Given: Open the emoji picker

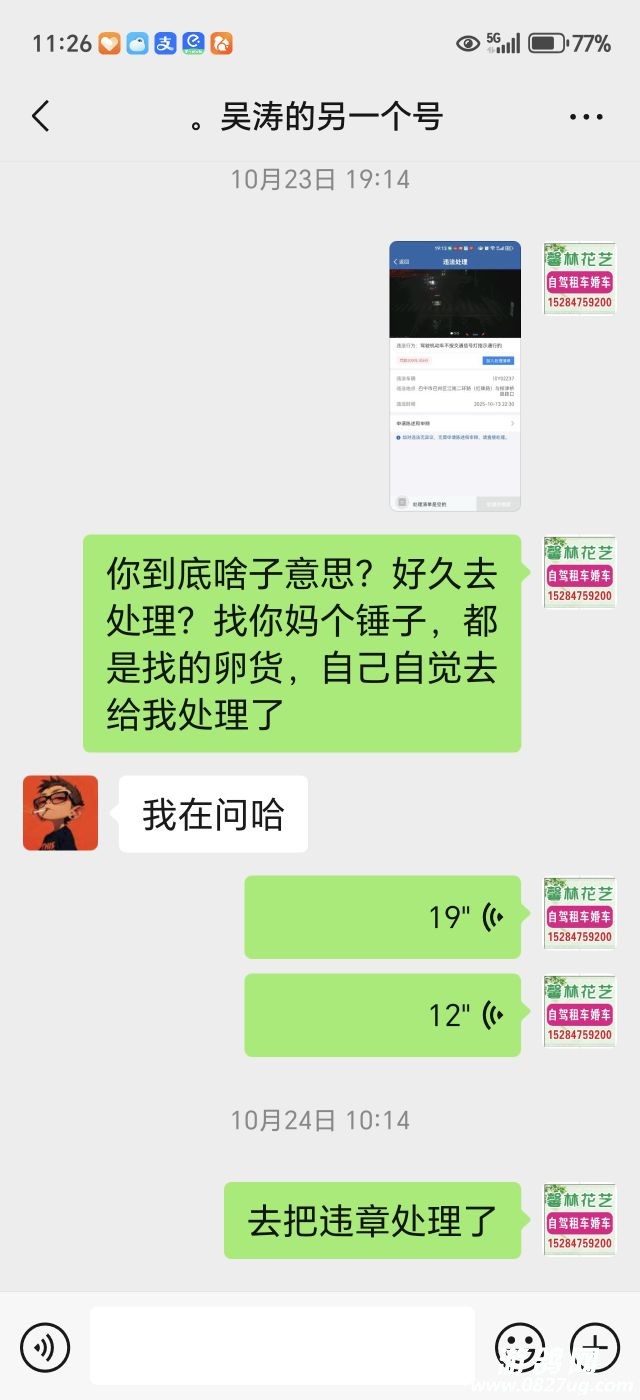Looking at the screenshot, I should 520,1346.
